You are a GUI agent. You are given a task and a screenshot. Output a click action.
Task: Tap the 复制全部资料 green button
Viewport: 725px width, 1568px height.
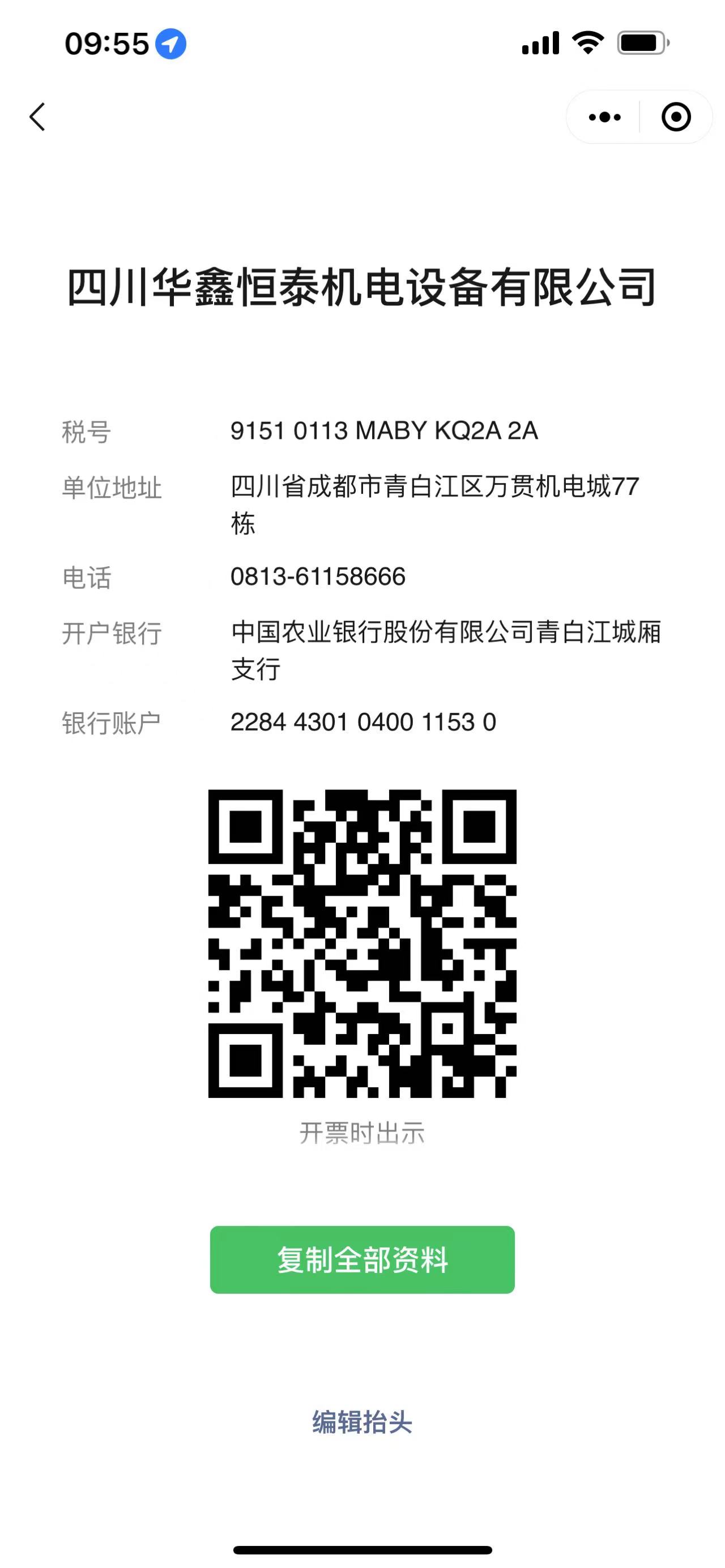pyautogui.click(x=362, y=1260)
